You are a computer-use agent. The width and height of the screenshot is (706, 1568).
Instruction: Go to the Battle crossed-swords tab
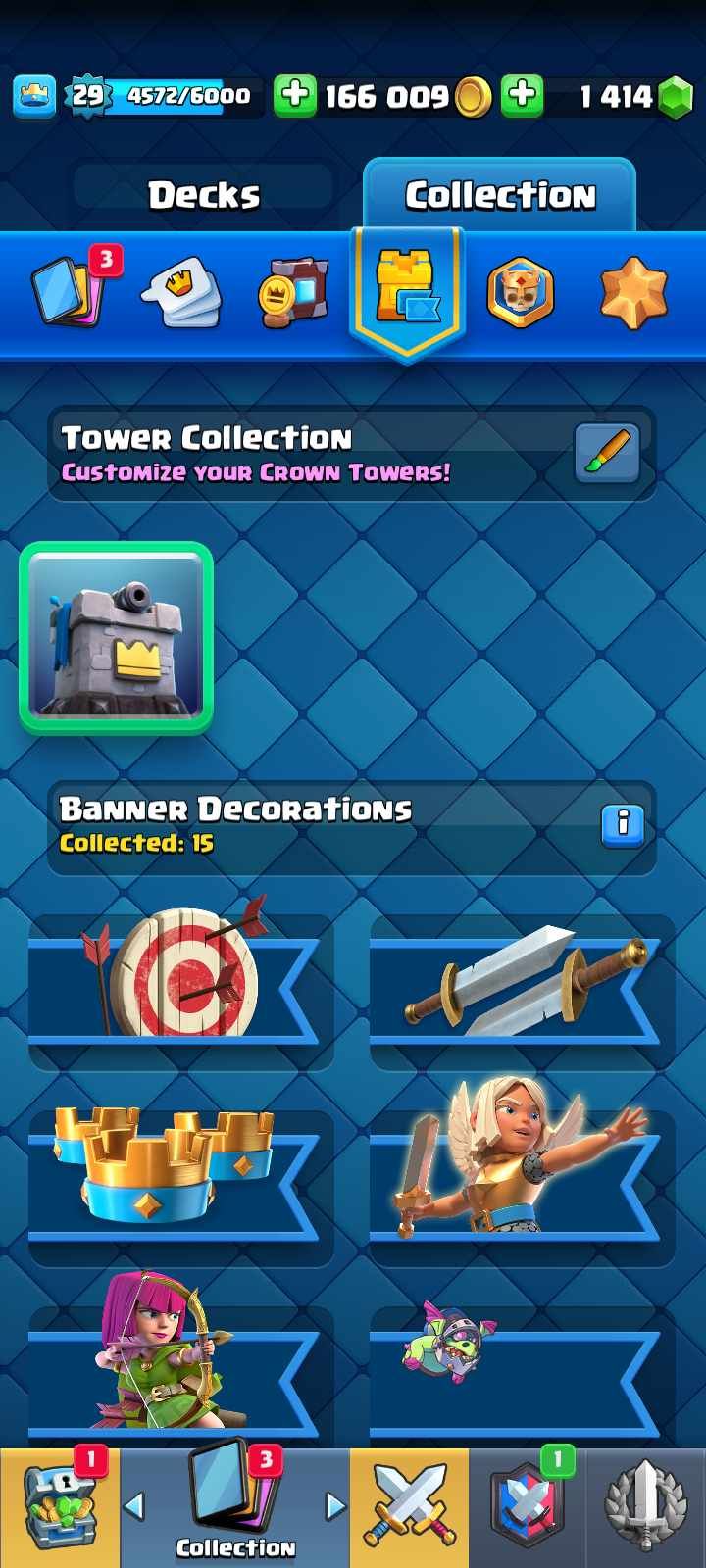click(409, 1509)
